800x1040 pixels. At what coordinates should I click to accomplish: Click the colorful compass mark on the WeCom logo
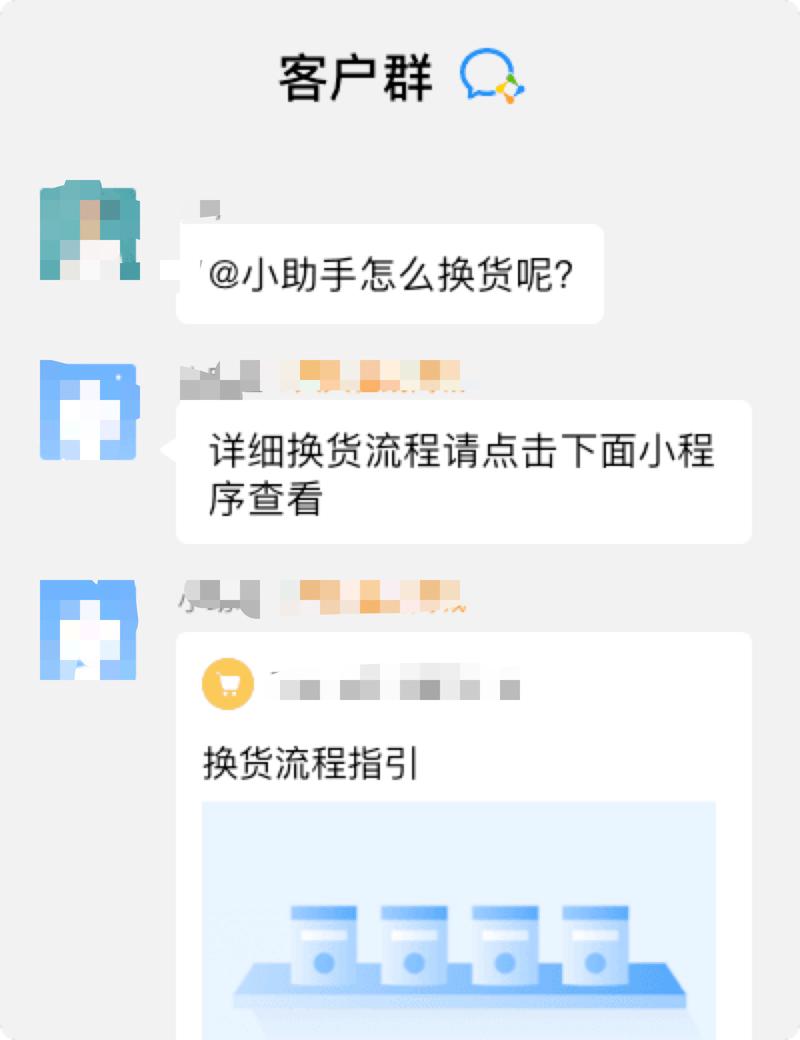(x=508, y=90)
